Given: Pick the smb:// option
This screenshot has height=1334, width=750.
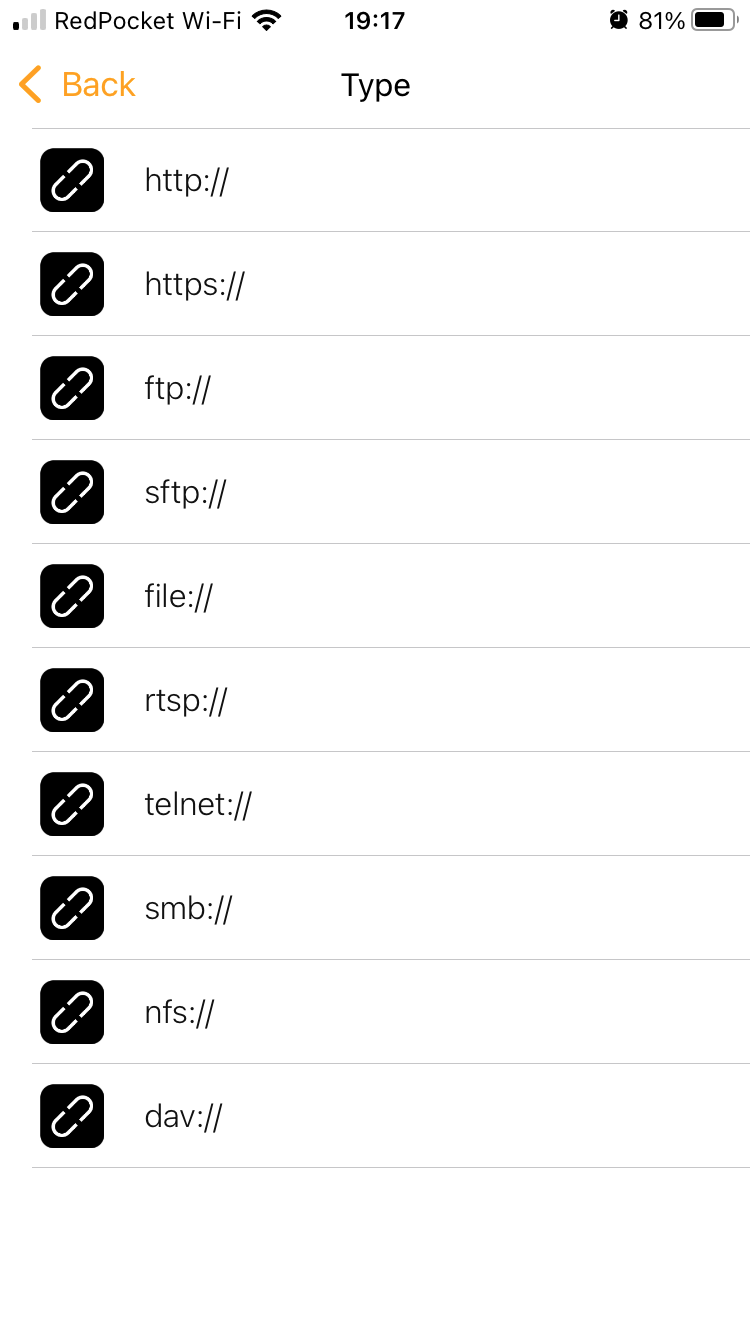Looking at the screenshot, I should (189, 909).
